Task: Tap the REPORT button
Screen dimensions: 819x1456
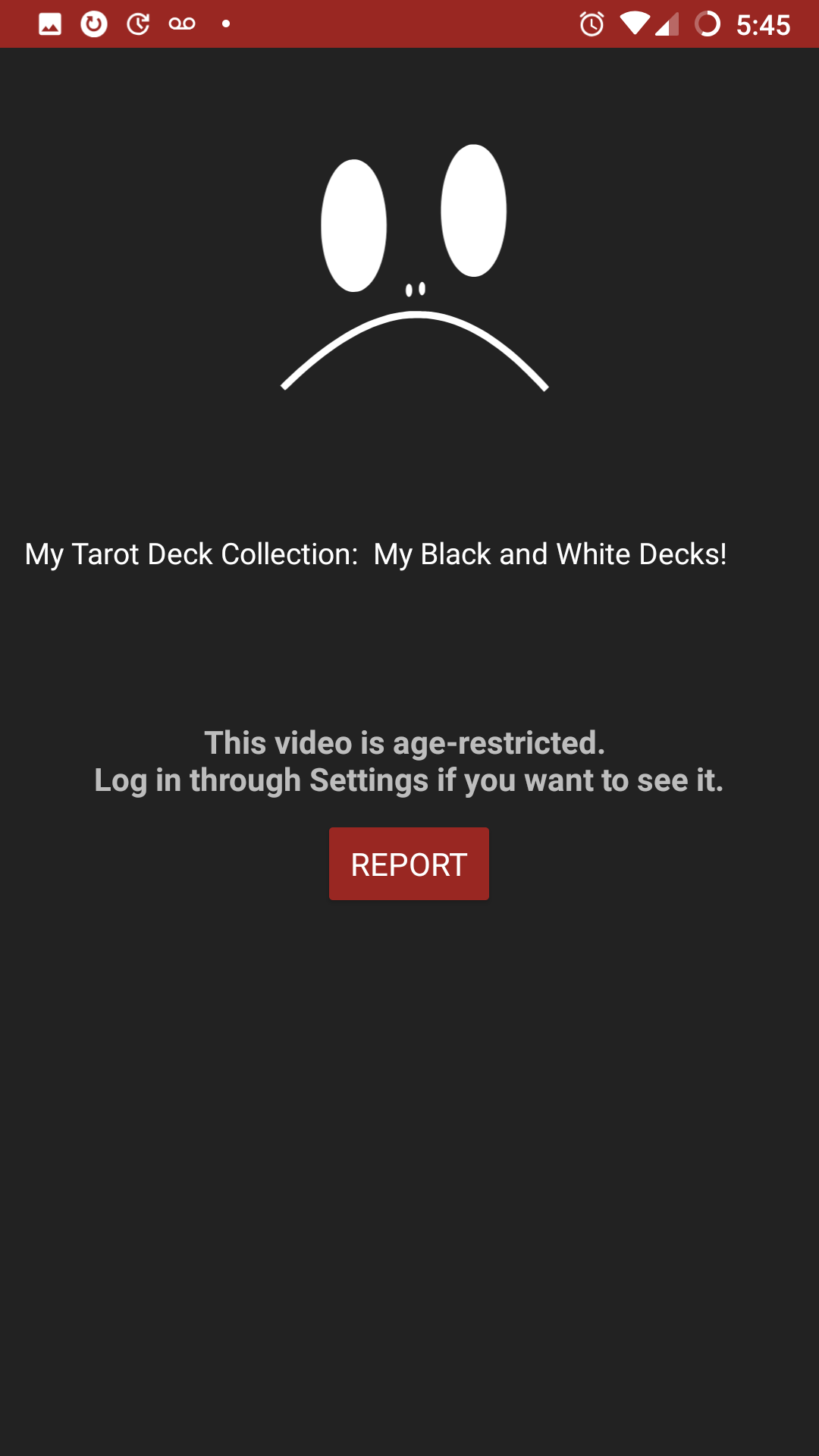Action: pos(409,864)
